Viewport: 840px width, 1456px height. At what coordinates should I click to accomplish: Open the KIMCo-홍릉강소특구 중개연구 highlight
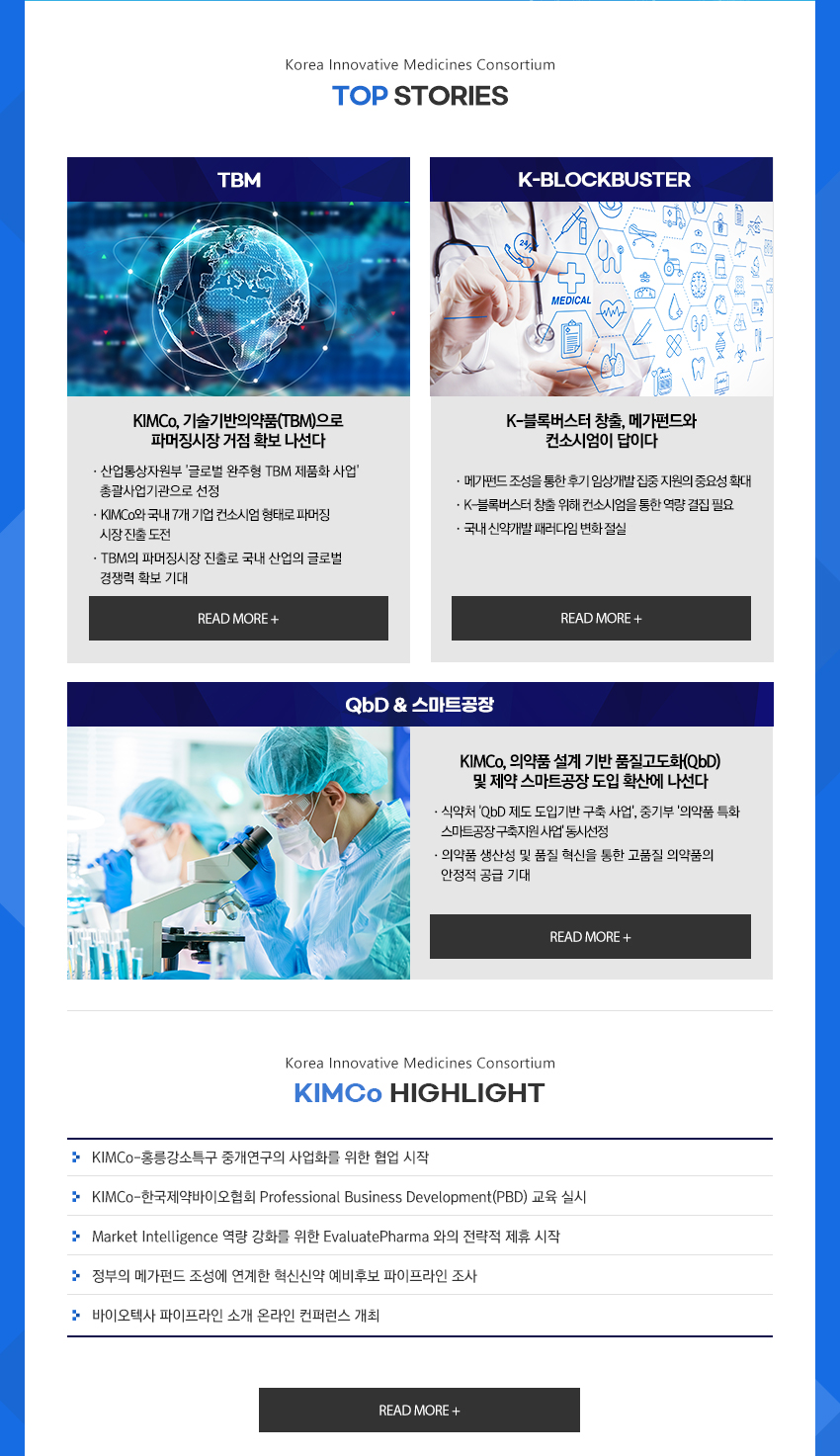[x=260, y=1157]
